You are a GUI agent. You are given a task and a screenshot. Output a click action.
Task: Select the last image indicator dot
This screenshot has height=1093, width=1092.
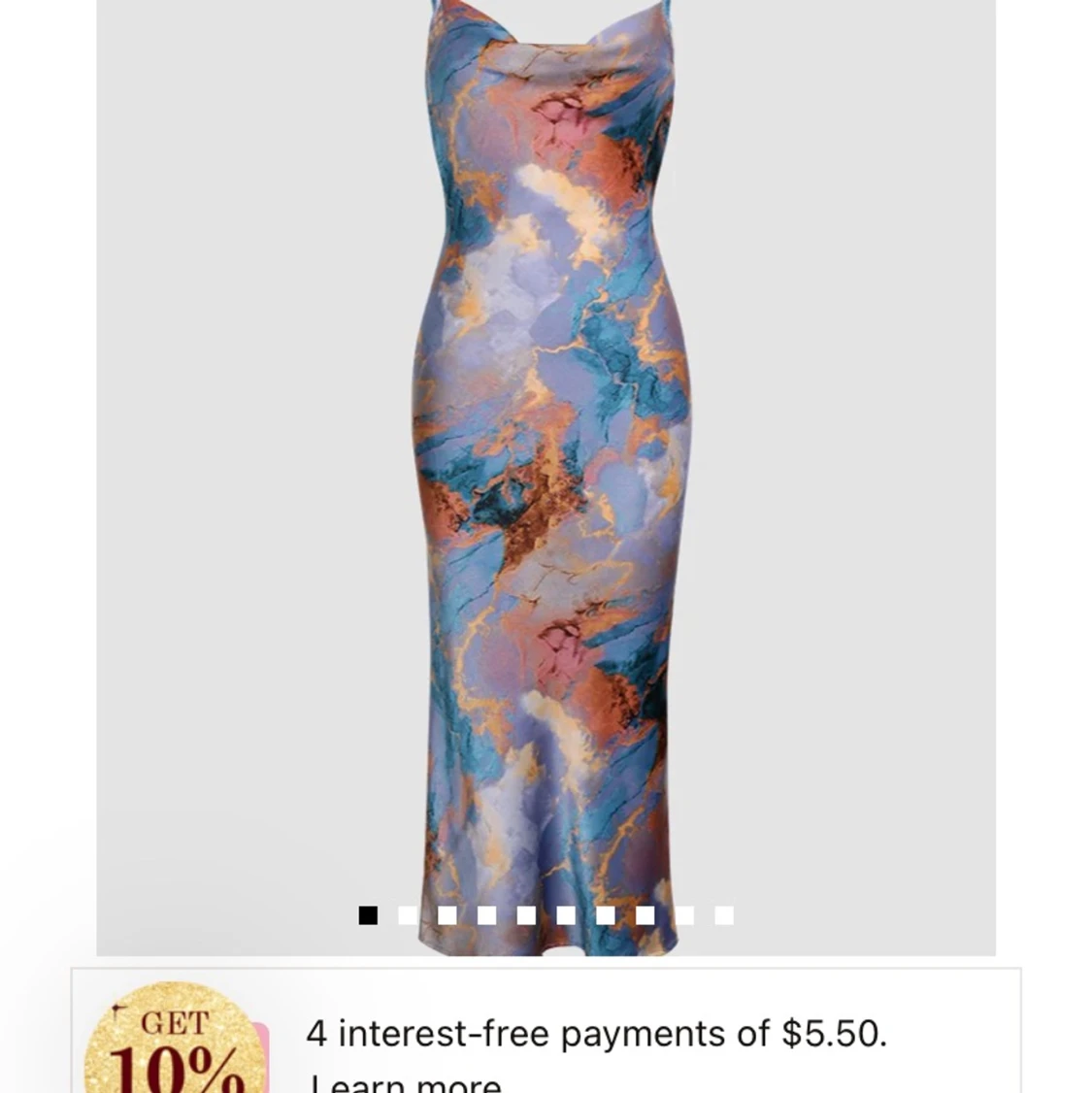coord(724,915)
